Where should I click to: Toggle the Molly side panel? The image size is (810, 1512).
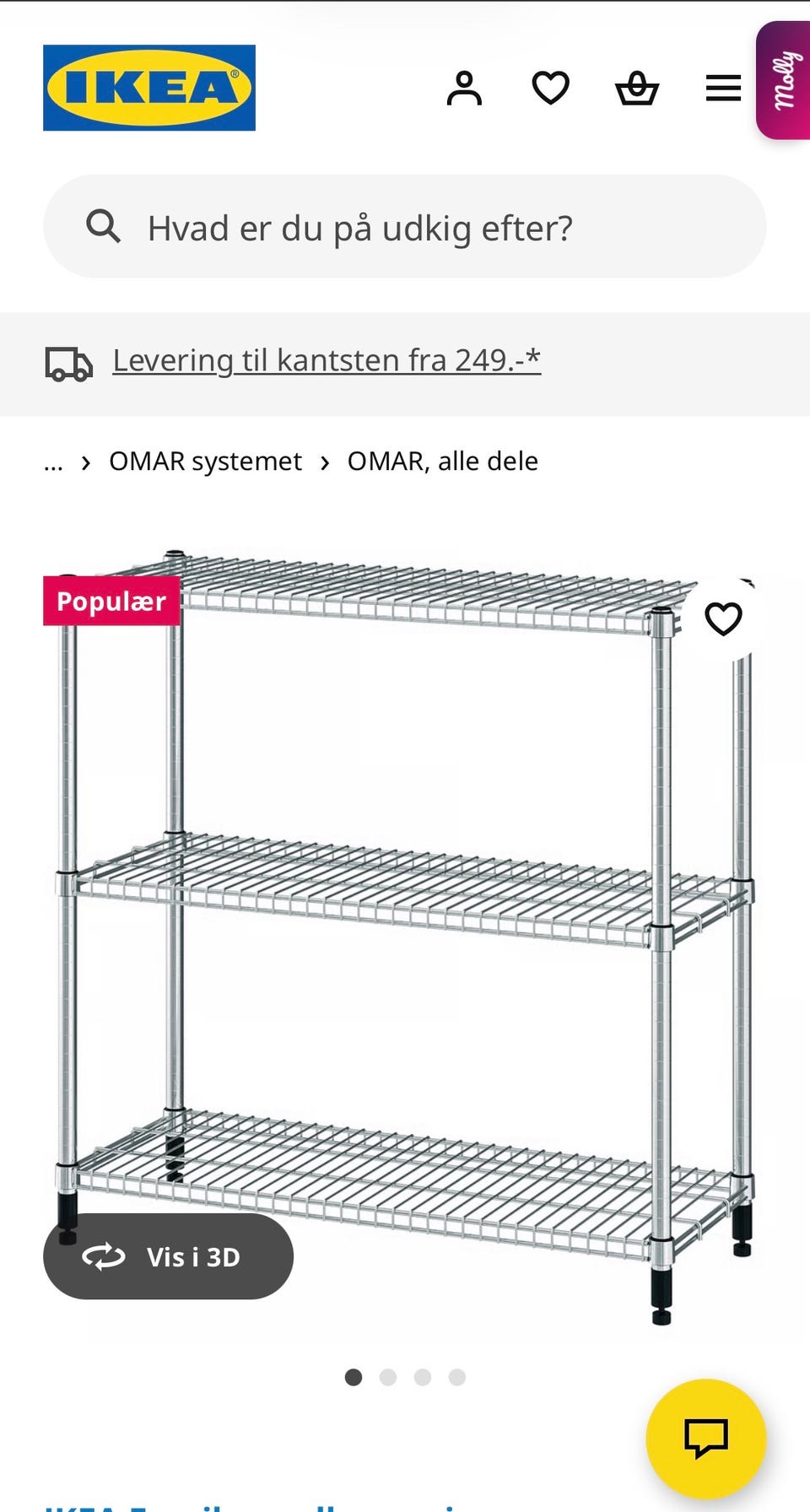[x=784, y=84]
